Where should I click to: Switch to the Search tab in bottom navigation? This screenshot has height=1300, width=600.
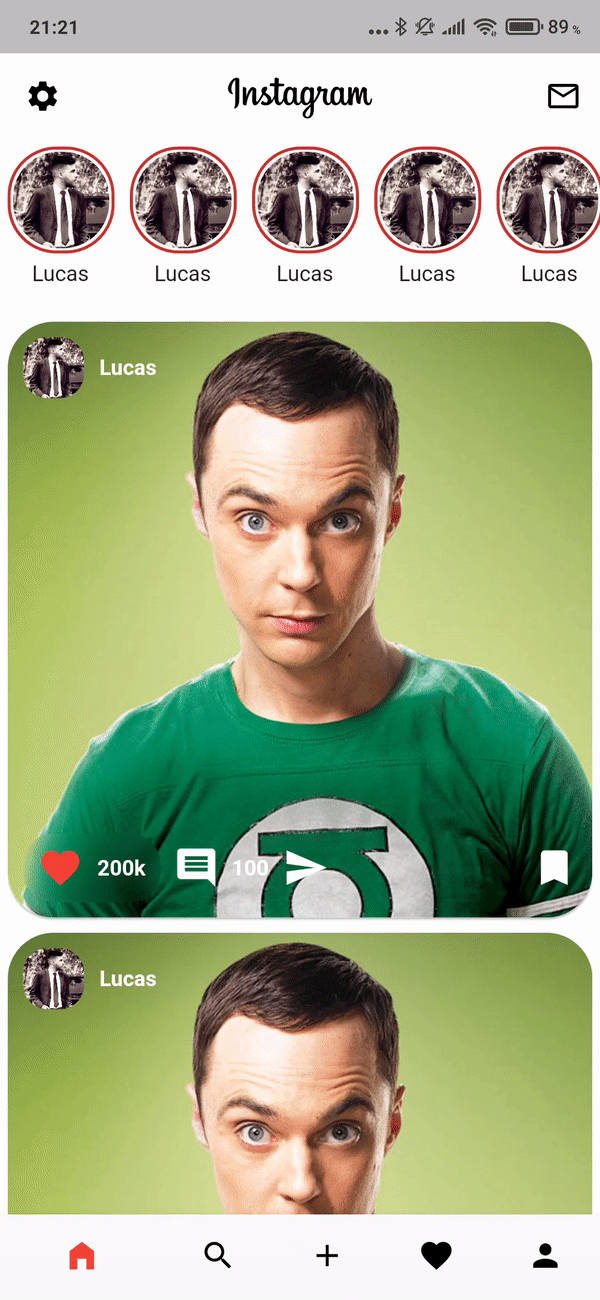coord(217,1255)
